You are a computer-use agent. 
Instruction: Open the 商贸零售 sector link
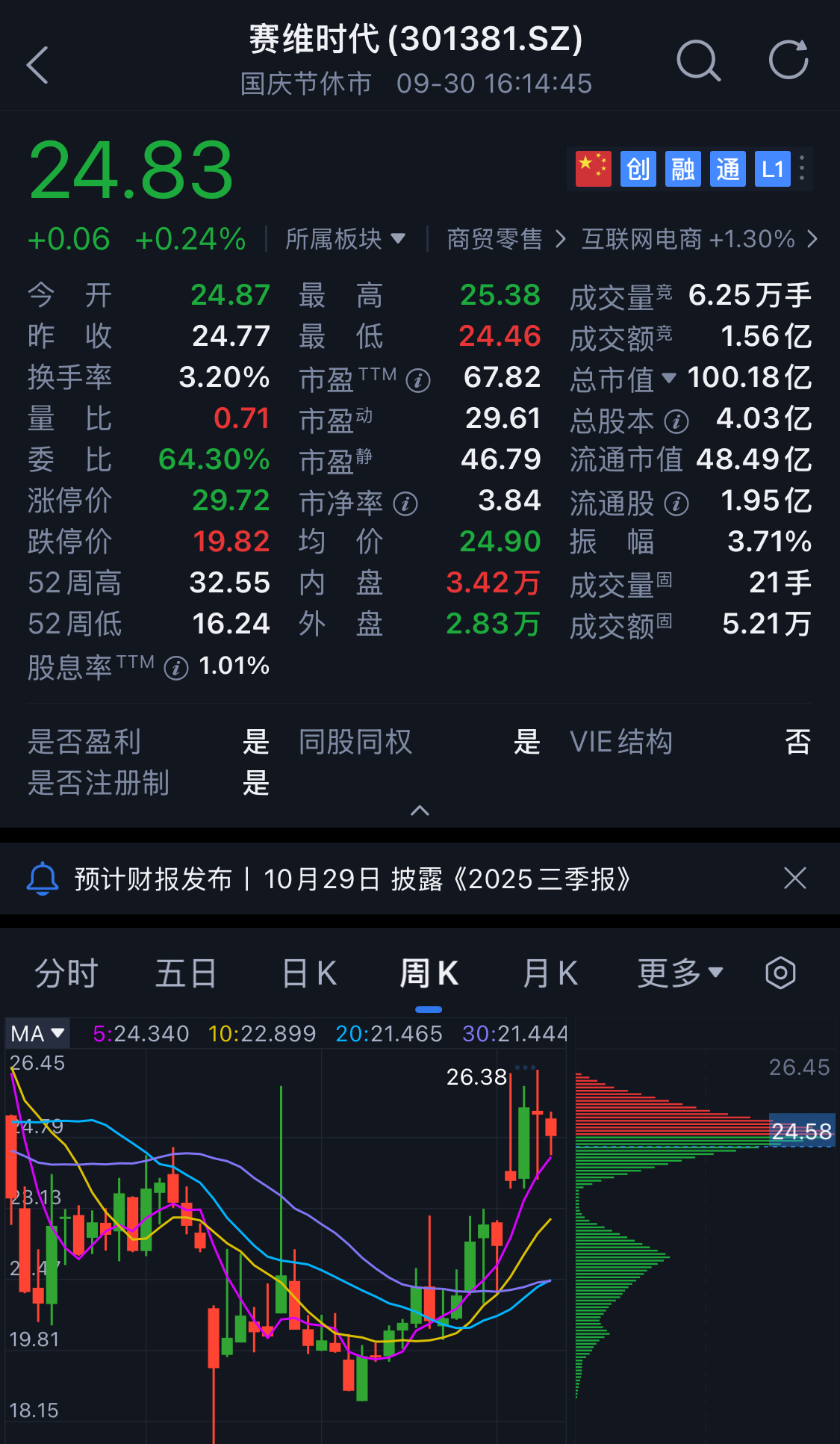pyautogui.click(x=505, y=239)
